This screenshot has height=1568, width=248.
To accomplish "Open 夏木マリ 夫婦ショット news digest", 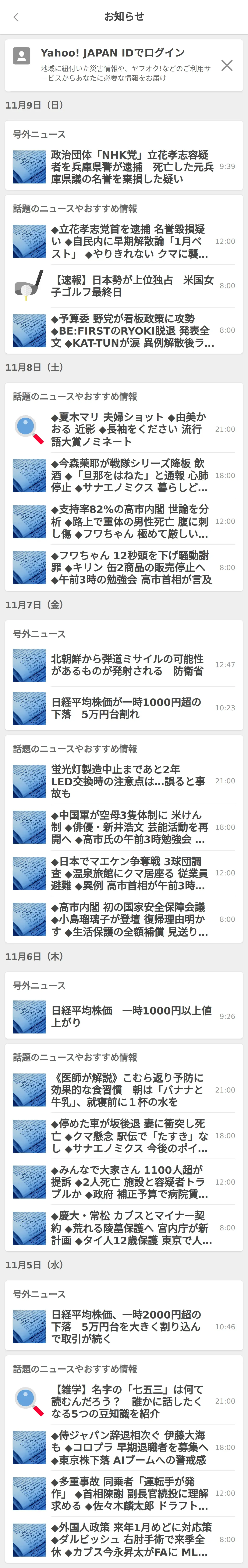I will pyautogui.click(x=131, y=429).
